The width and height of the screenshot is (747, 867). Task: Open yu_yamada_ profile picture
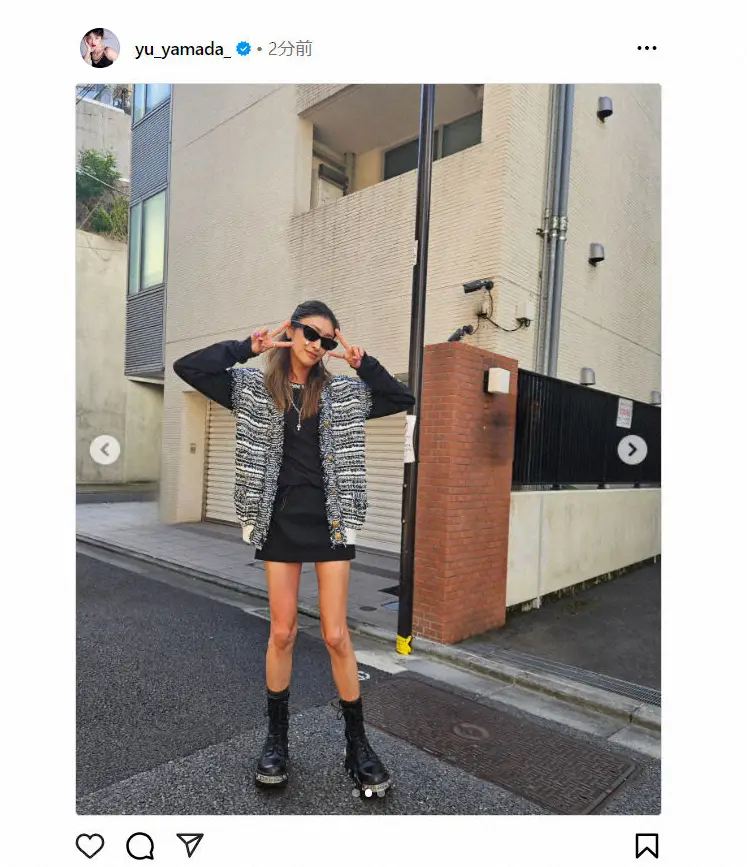99,48
